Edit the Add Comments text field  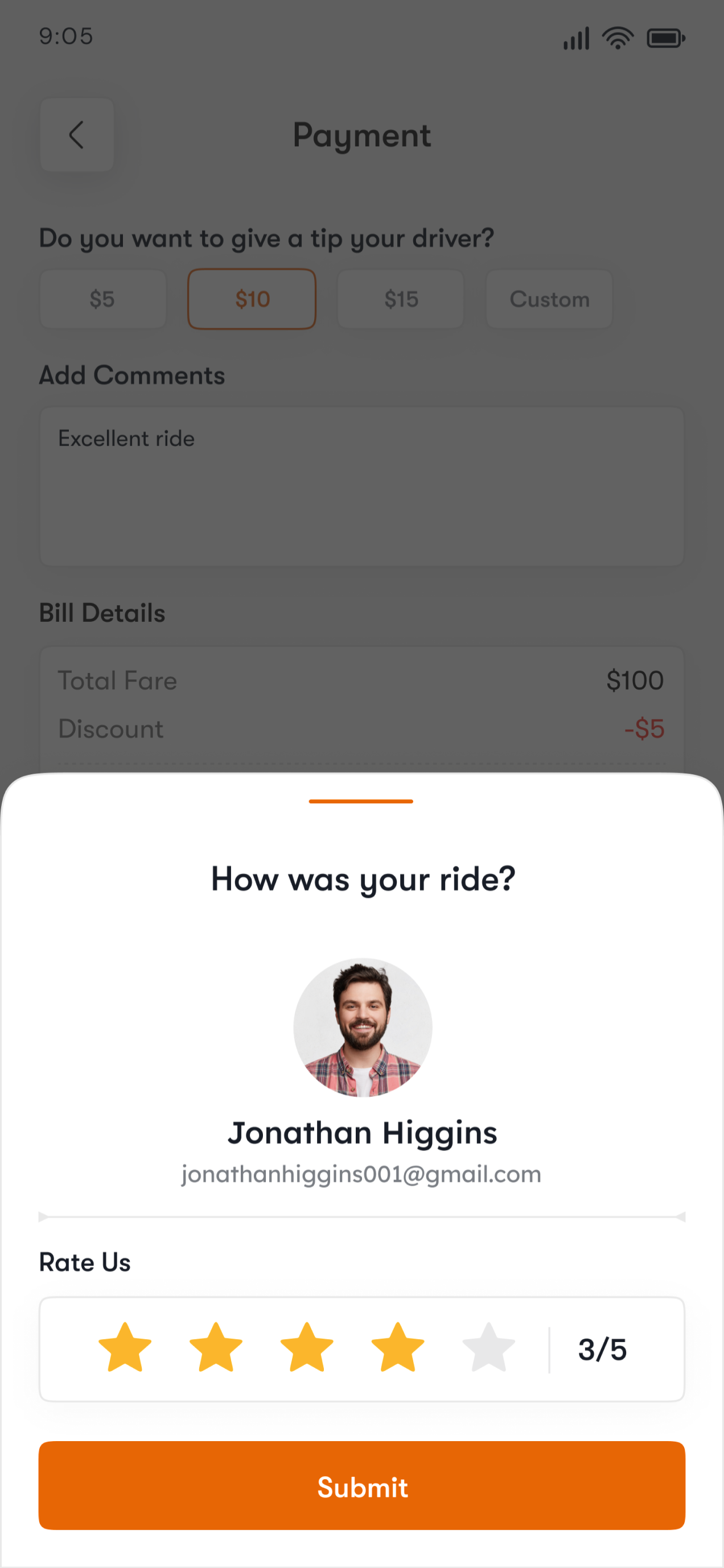361,486
